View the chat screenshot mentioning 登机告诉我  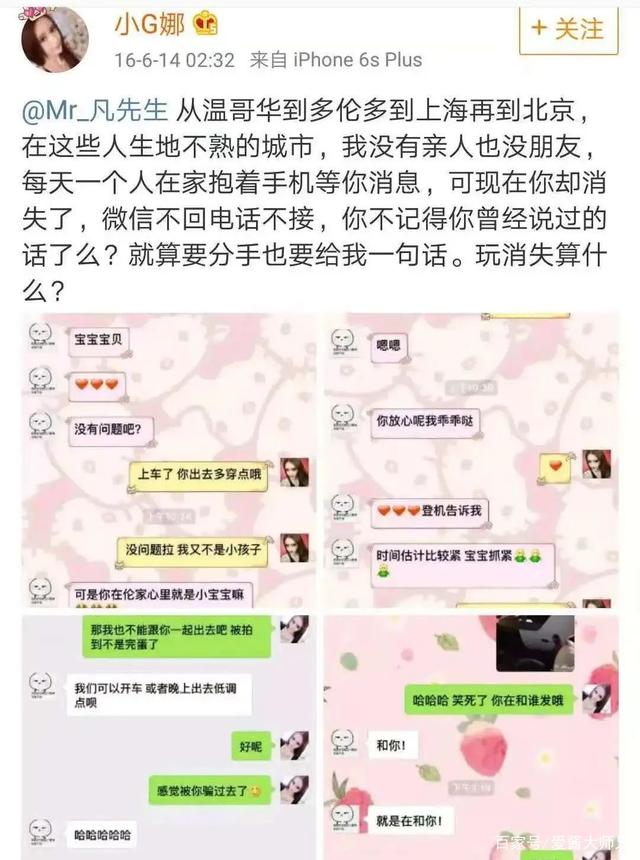pos(471,461)
